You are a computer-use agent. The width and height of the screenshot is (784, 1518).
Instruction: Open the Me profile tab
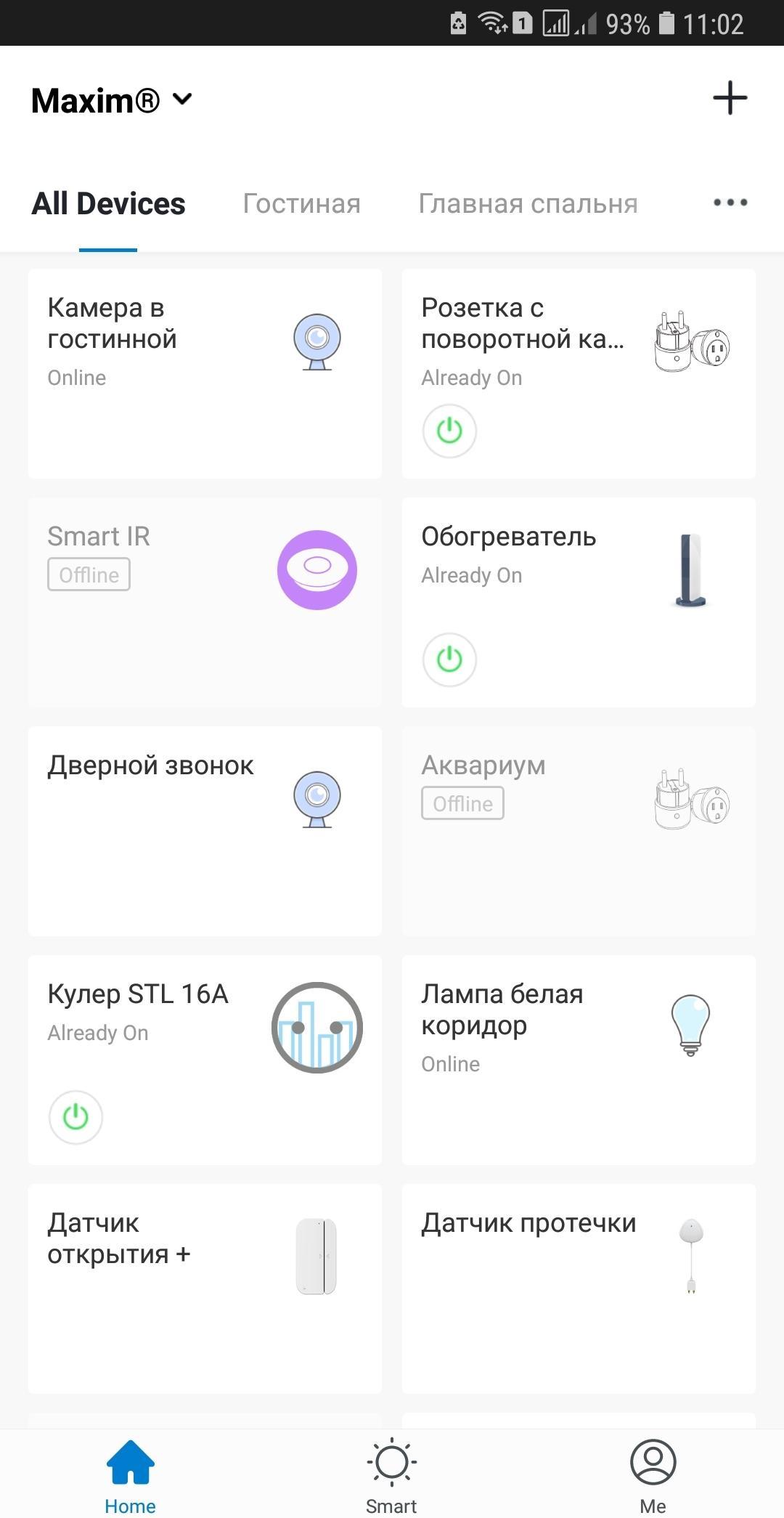click(653, 1474)
